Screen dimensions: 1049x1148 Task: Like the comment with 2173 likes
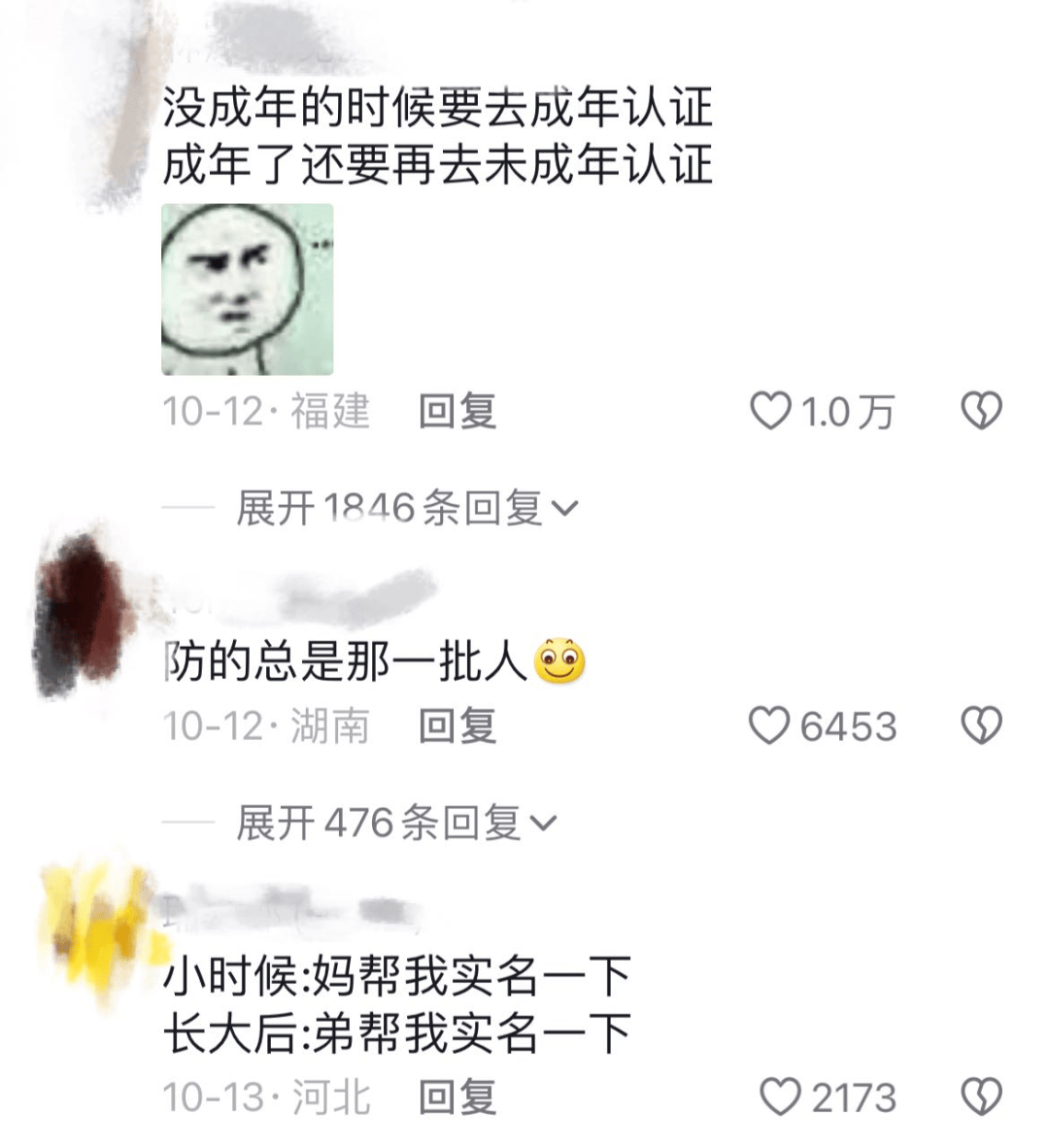point(779,1097)
